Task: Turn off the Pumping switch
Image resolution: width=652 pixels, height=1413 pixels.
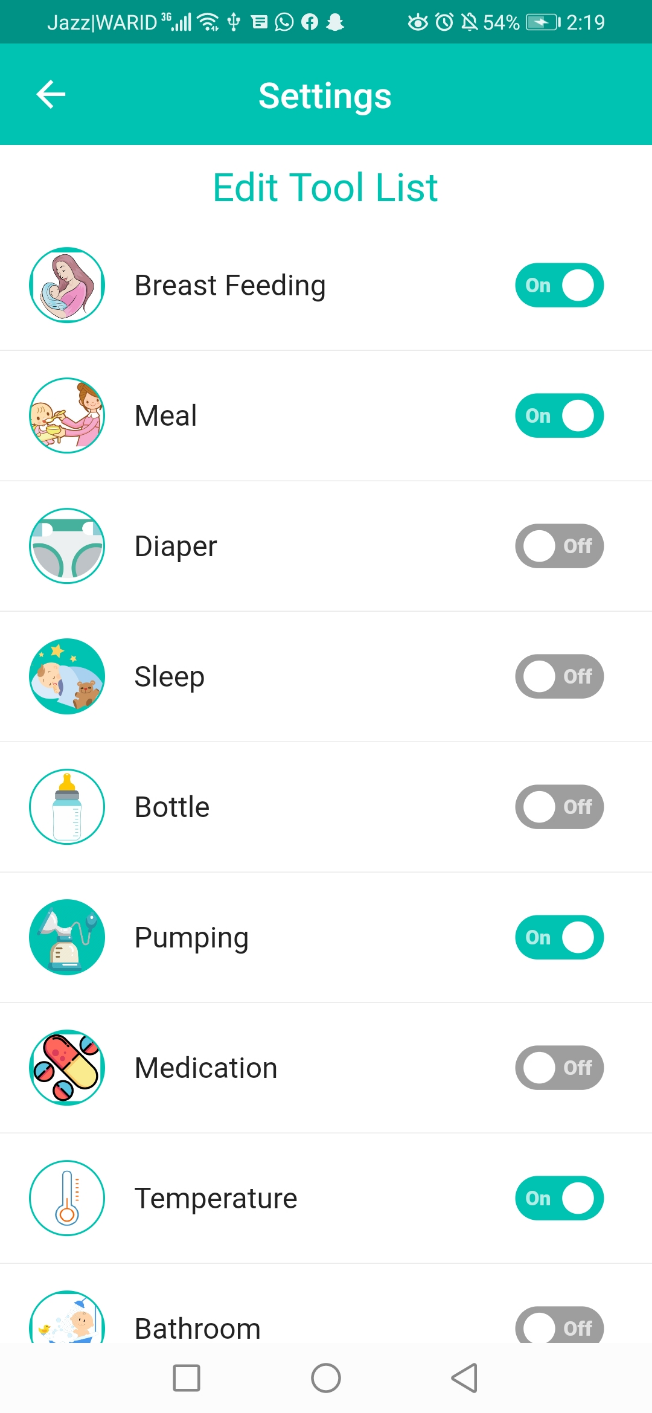Action: [x=559, y=938]
